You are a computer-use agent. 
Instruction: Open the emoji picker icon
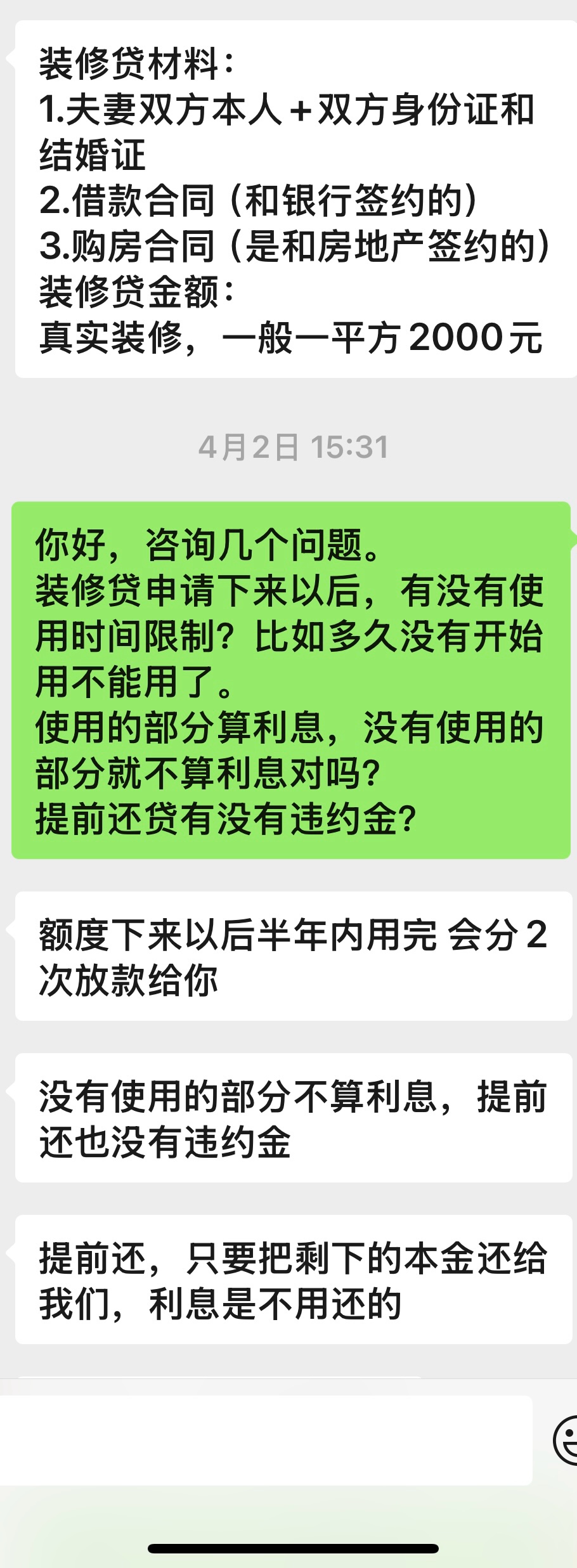(566, 1440)
